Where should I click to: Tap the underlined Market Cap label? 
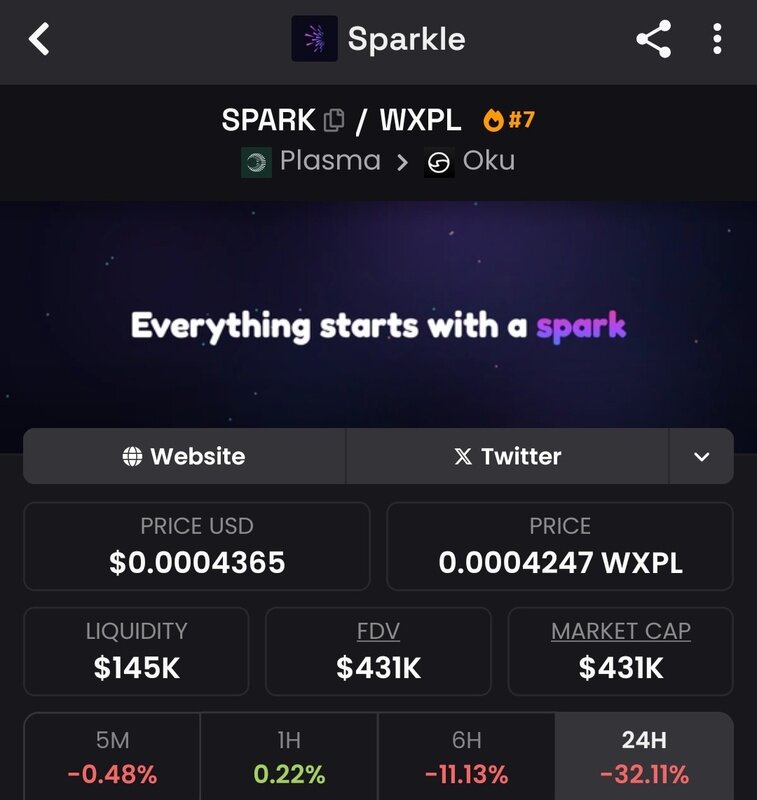point(620,632)
